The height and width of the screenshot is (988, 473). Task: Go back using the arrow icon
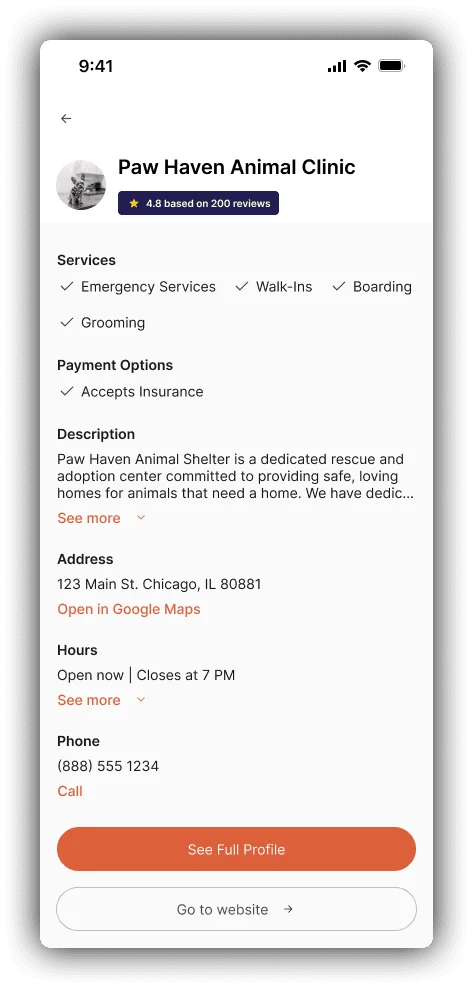pos(66,118)
